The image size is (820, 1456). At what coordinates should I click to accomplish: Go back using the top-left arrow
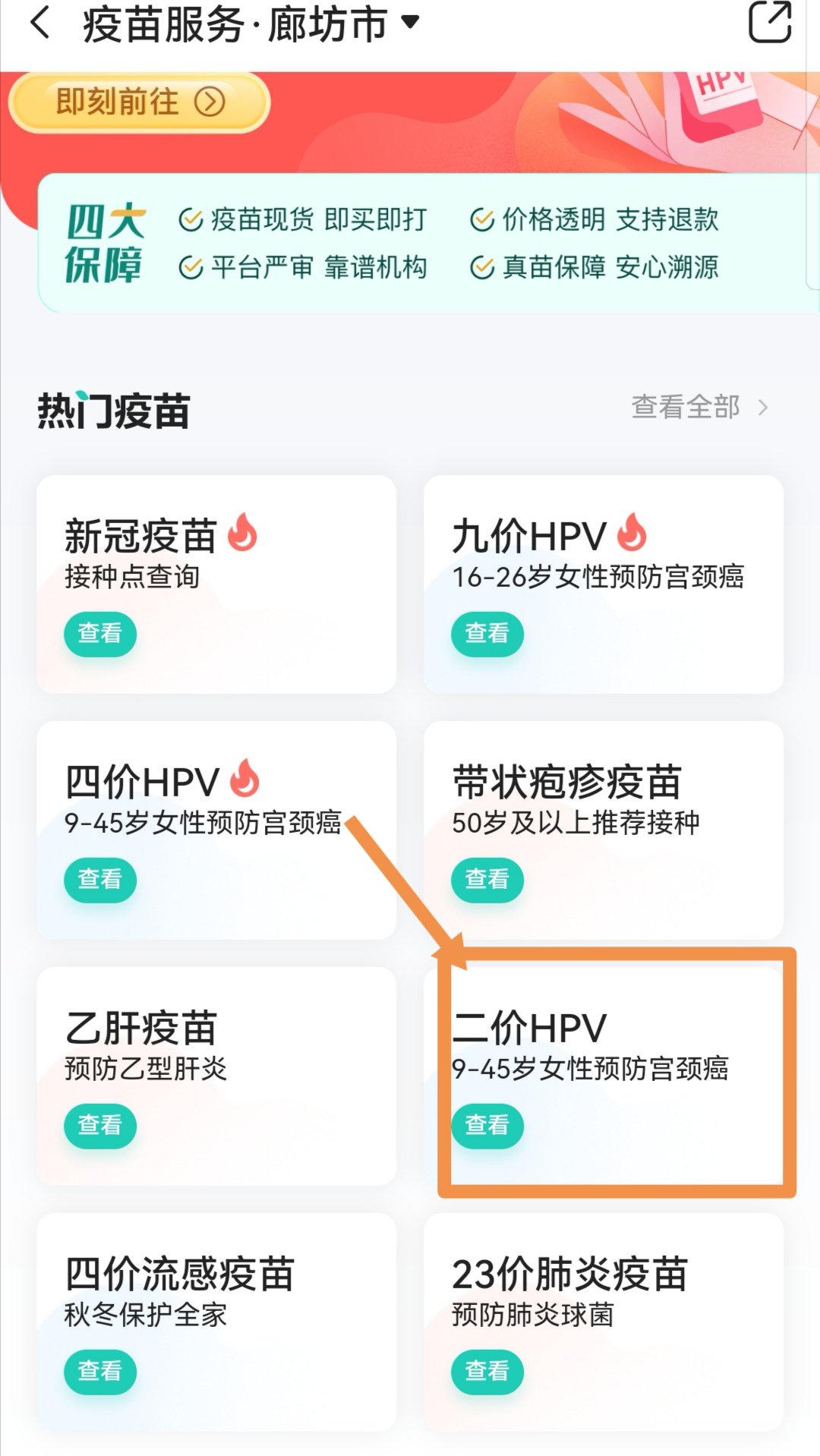41,24
